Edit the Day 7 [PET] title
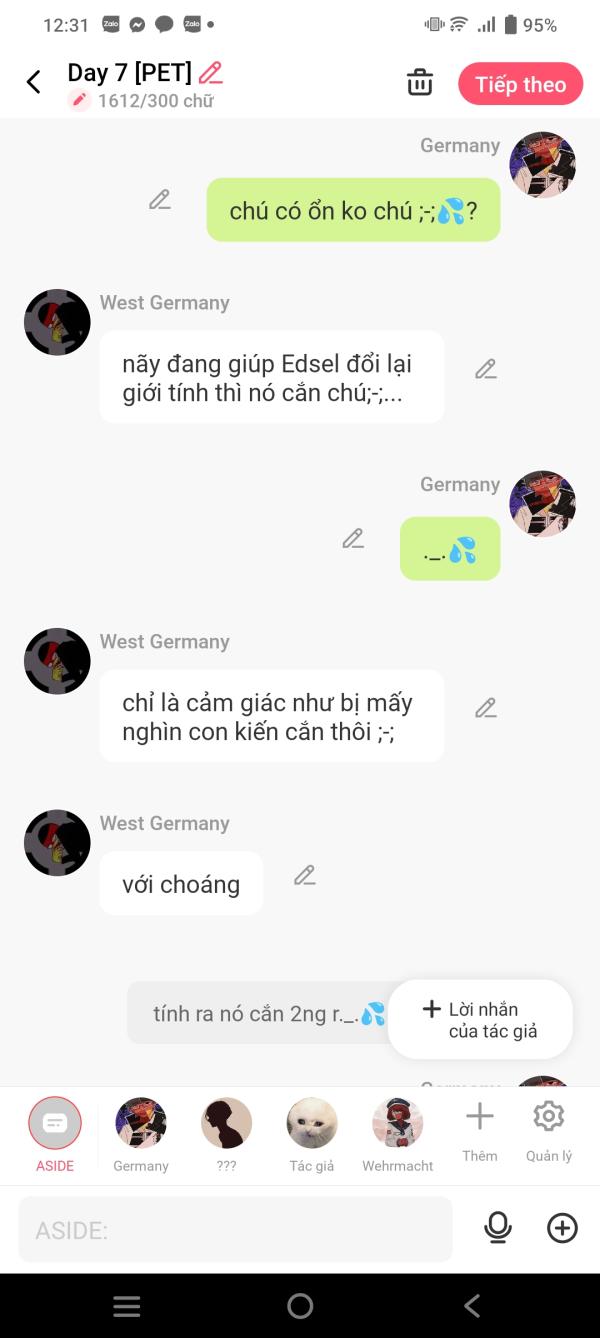The height and width of the screenshot is (1338, 600). [210, 72]
